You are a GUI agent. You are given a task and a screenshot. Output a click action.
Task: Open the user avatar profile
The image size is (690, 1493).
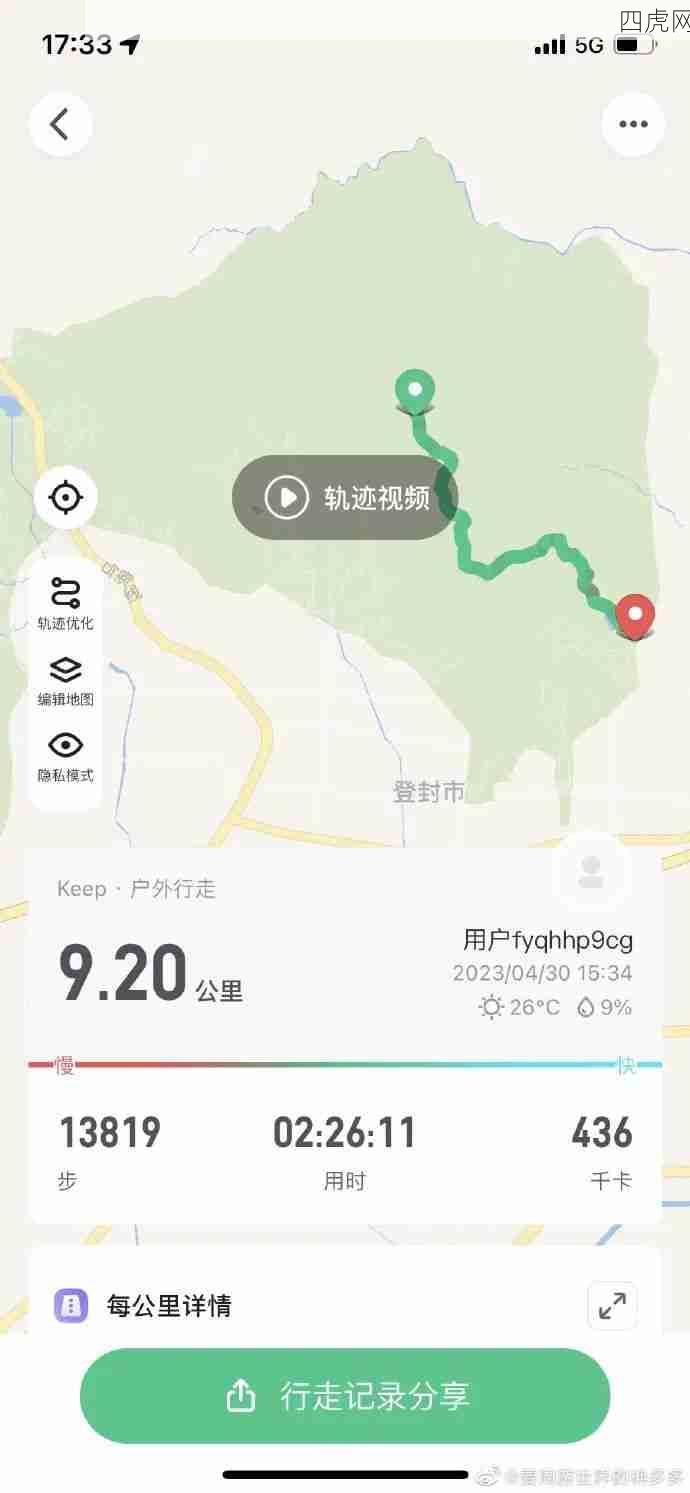coord(591,871)
